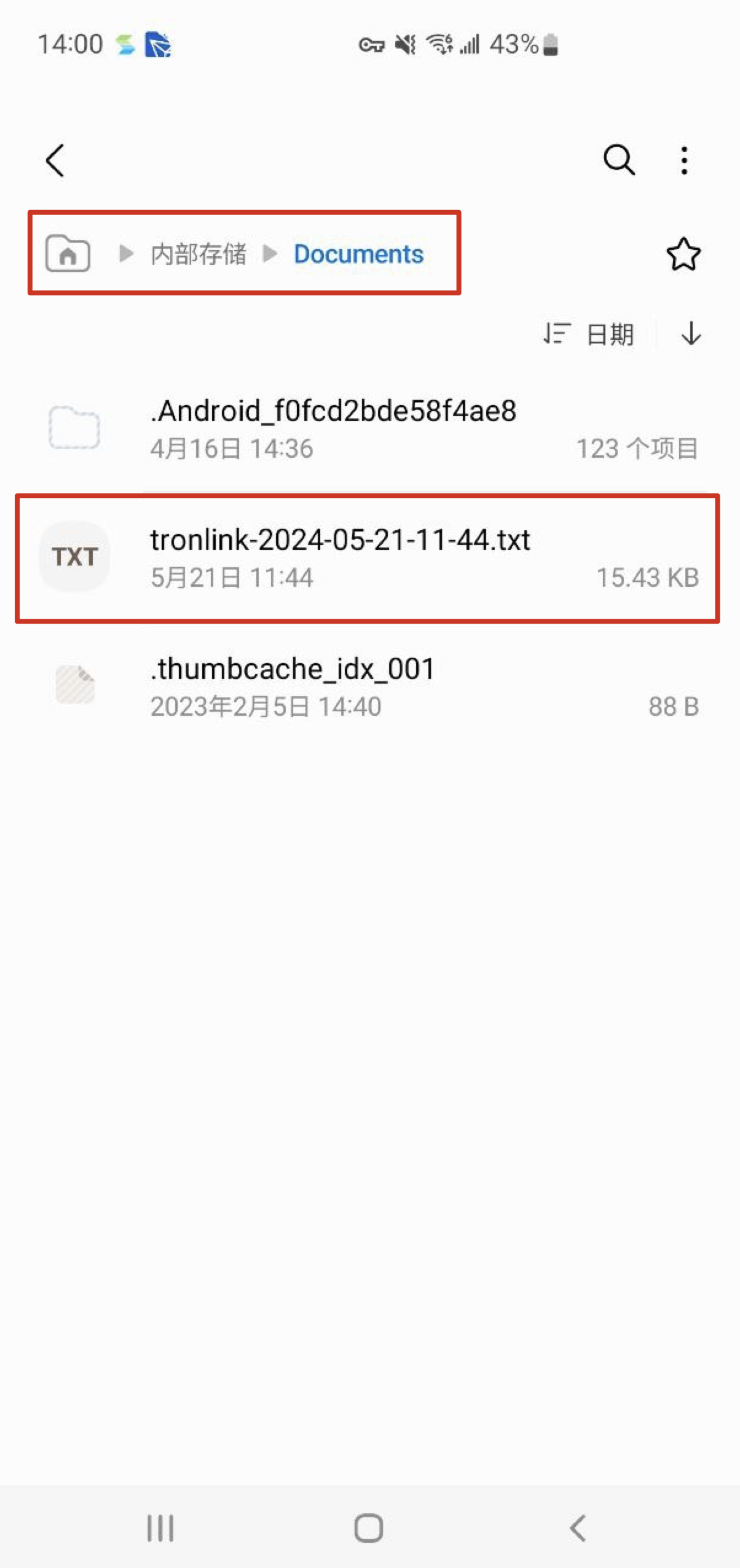Tap the Documents breadcrumb
740x1568 pixels.
pos(358,254)
